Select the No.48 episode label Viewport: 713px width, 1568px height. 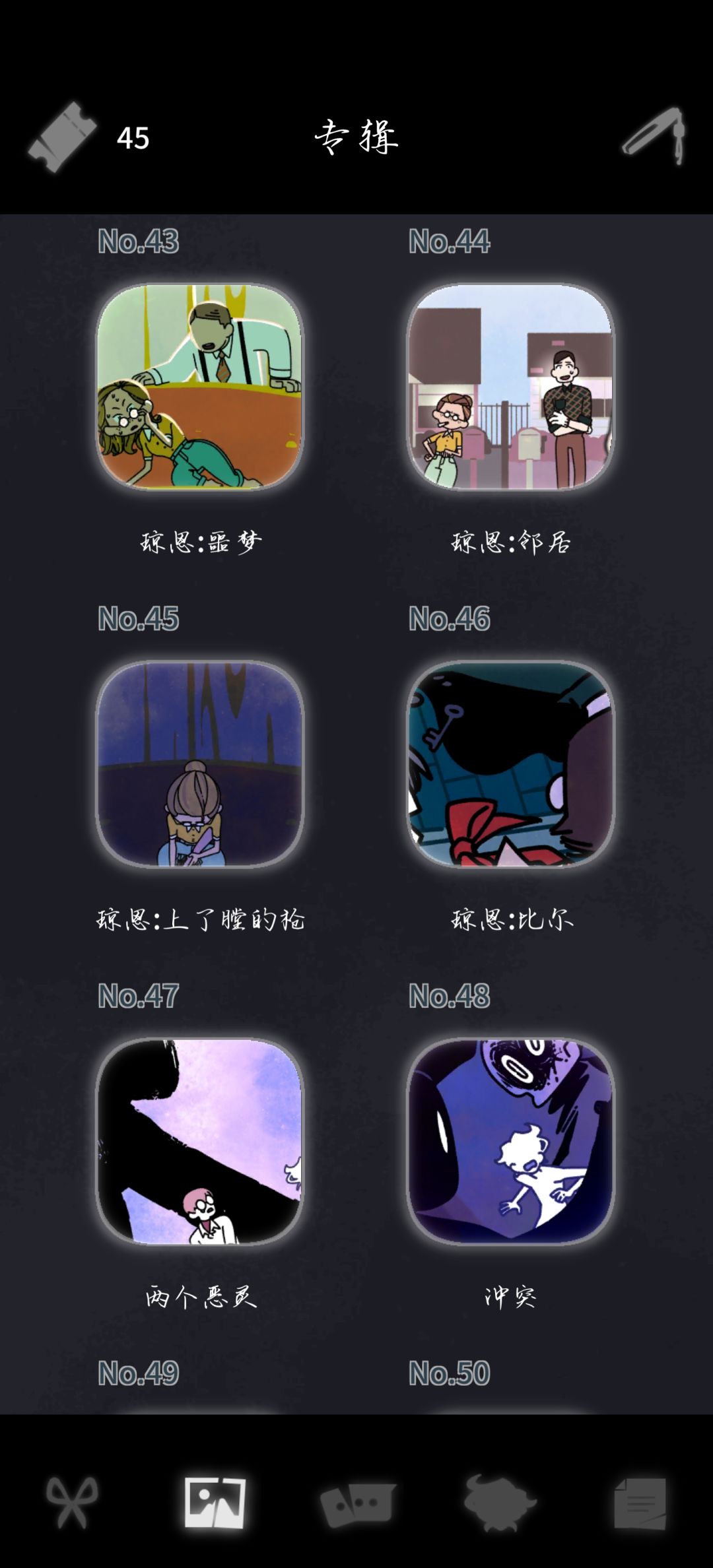452,998
